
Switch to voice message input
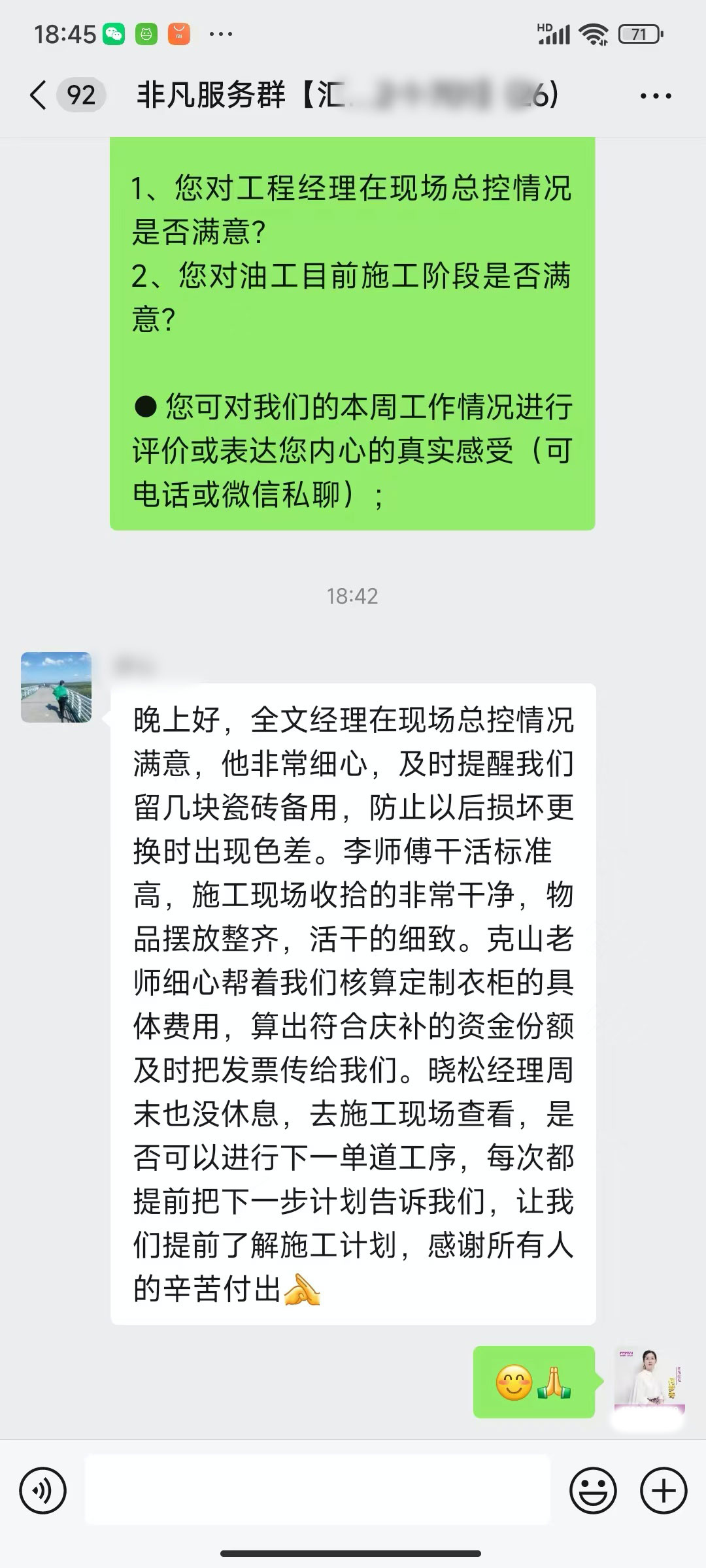43,1492
